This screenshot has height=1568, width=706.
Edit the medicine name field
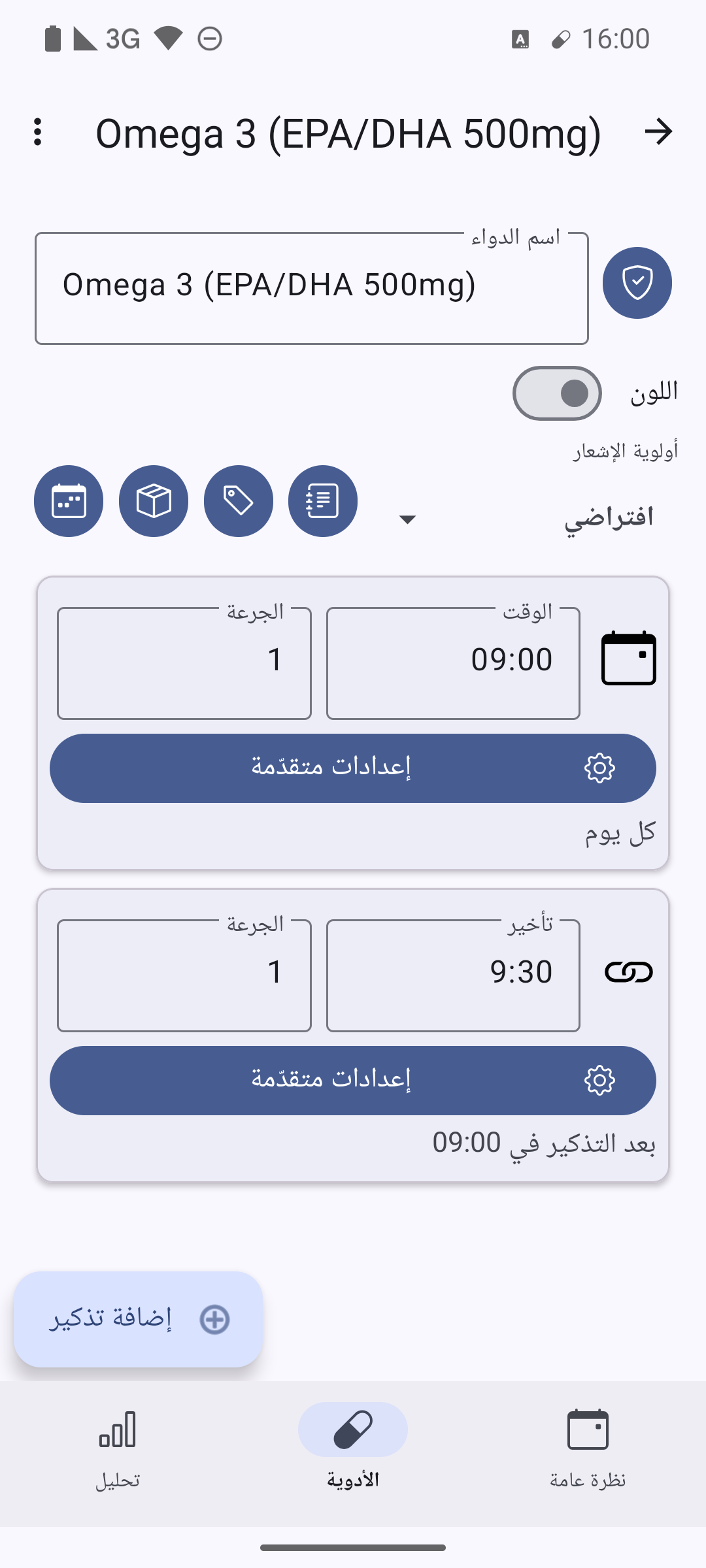pyautogui.click(x=311, y=287)
